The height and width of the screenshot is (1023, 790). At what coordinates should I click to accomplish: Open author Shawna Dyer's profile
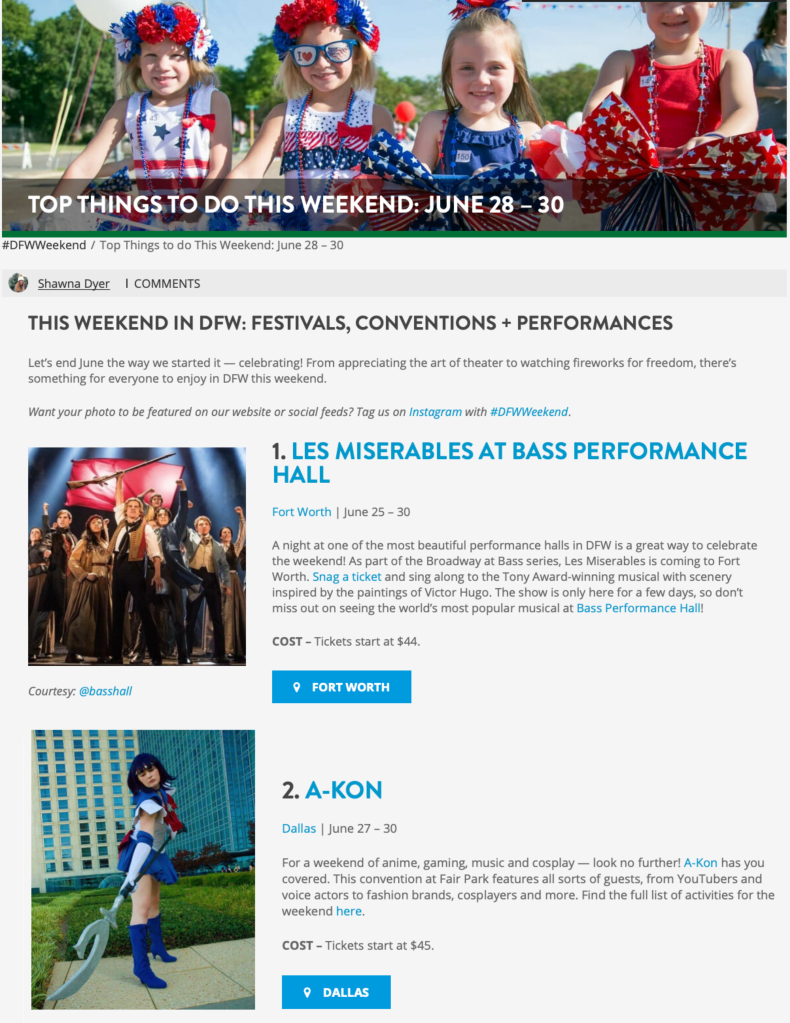(73, 283)
